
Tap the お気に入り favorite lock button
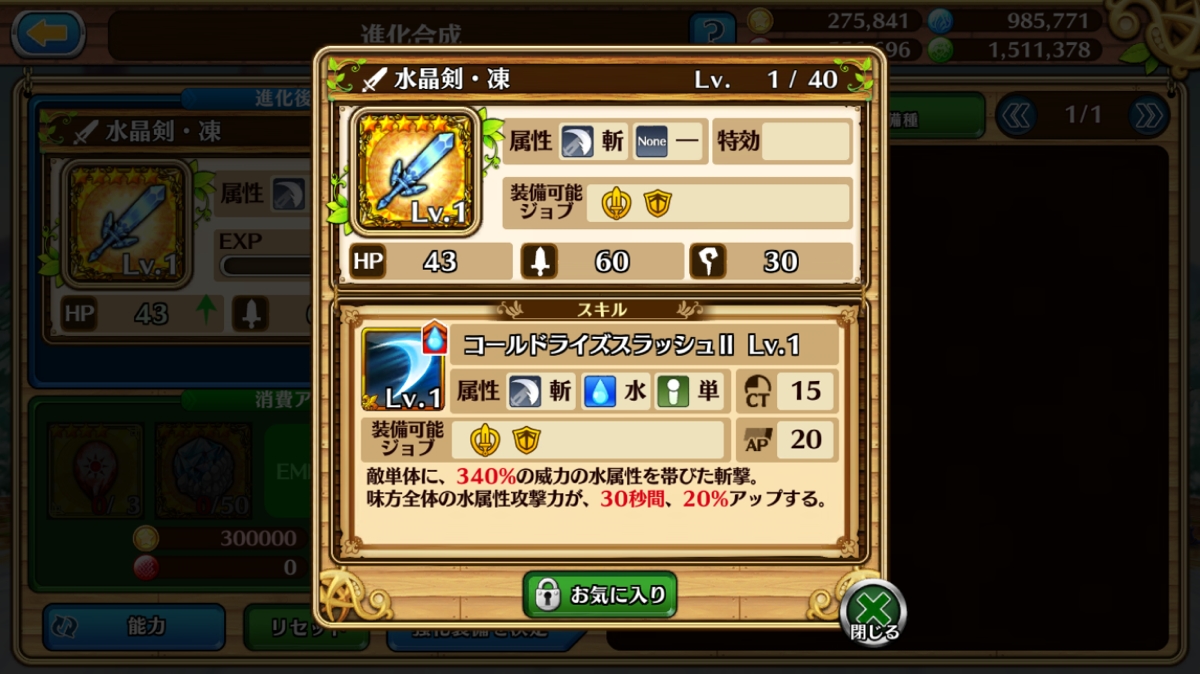[600, 595]
